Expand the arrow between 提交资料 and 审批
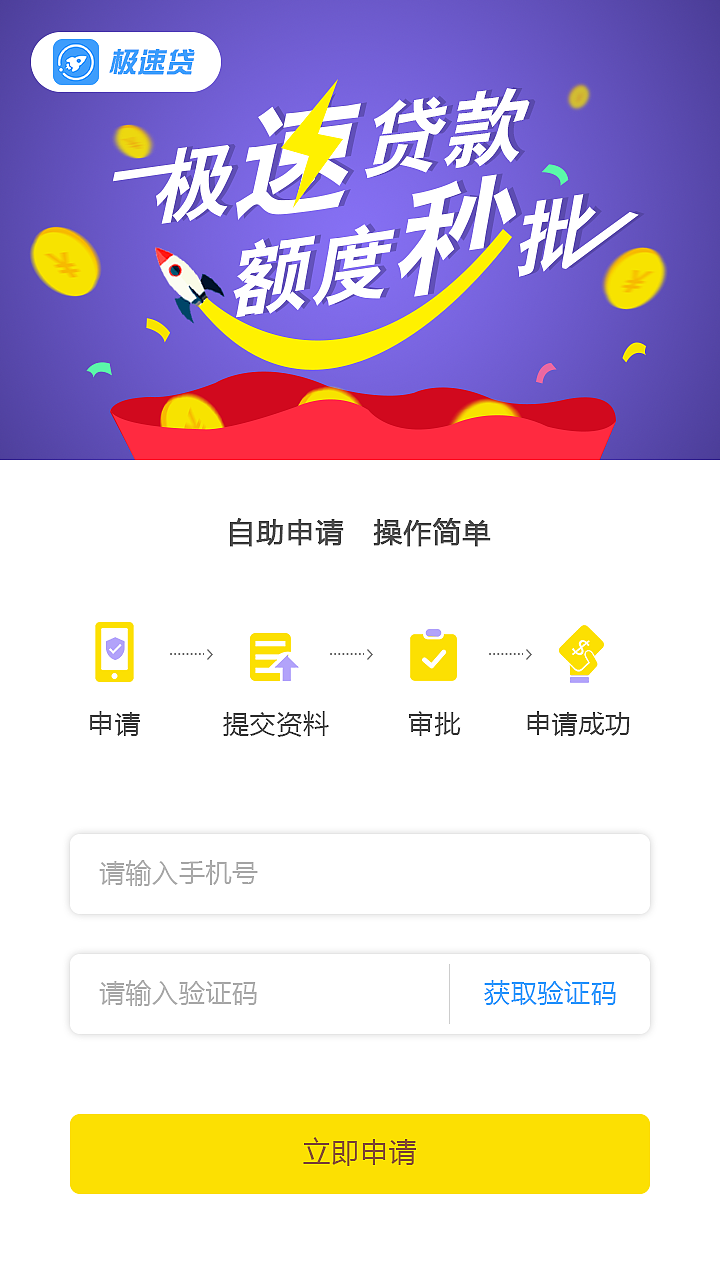This screenshot has height=1280, width=720. [352, 655]
